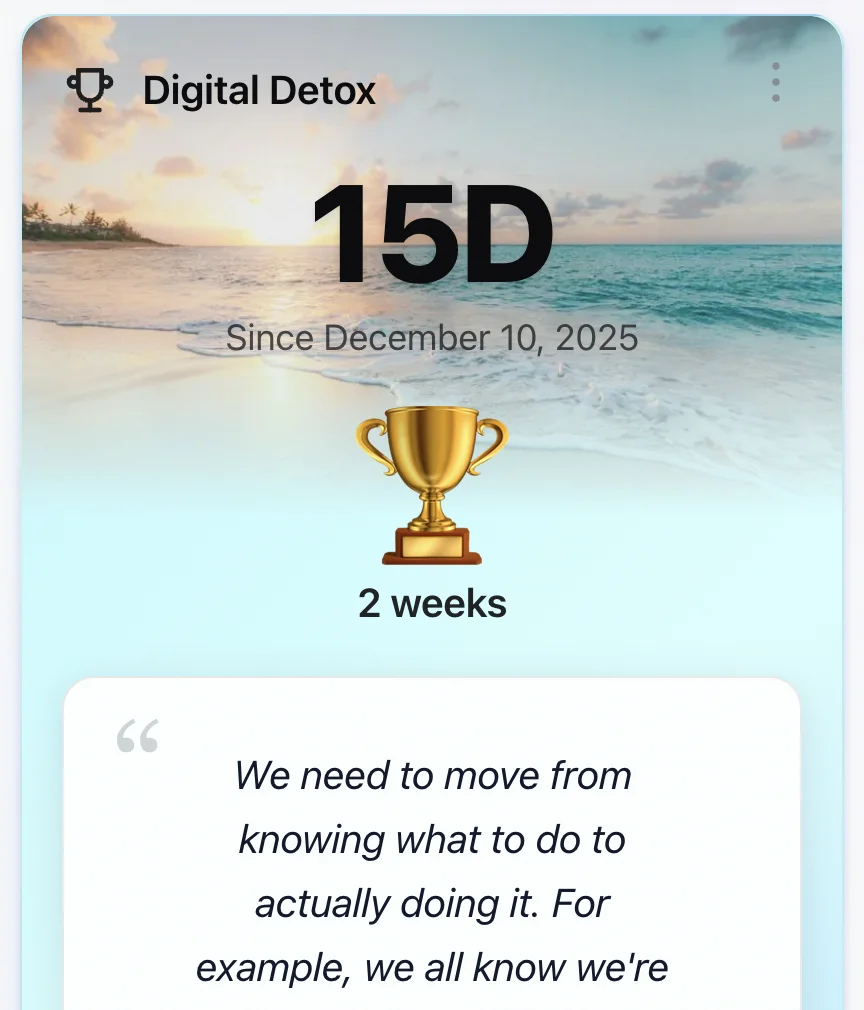Click the top dot of the overflow menu
Image resolution: width=864 pixels, height=1010 pixels.
[776, 66]
